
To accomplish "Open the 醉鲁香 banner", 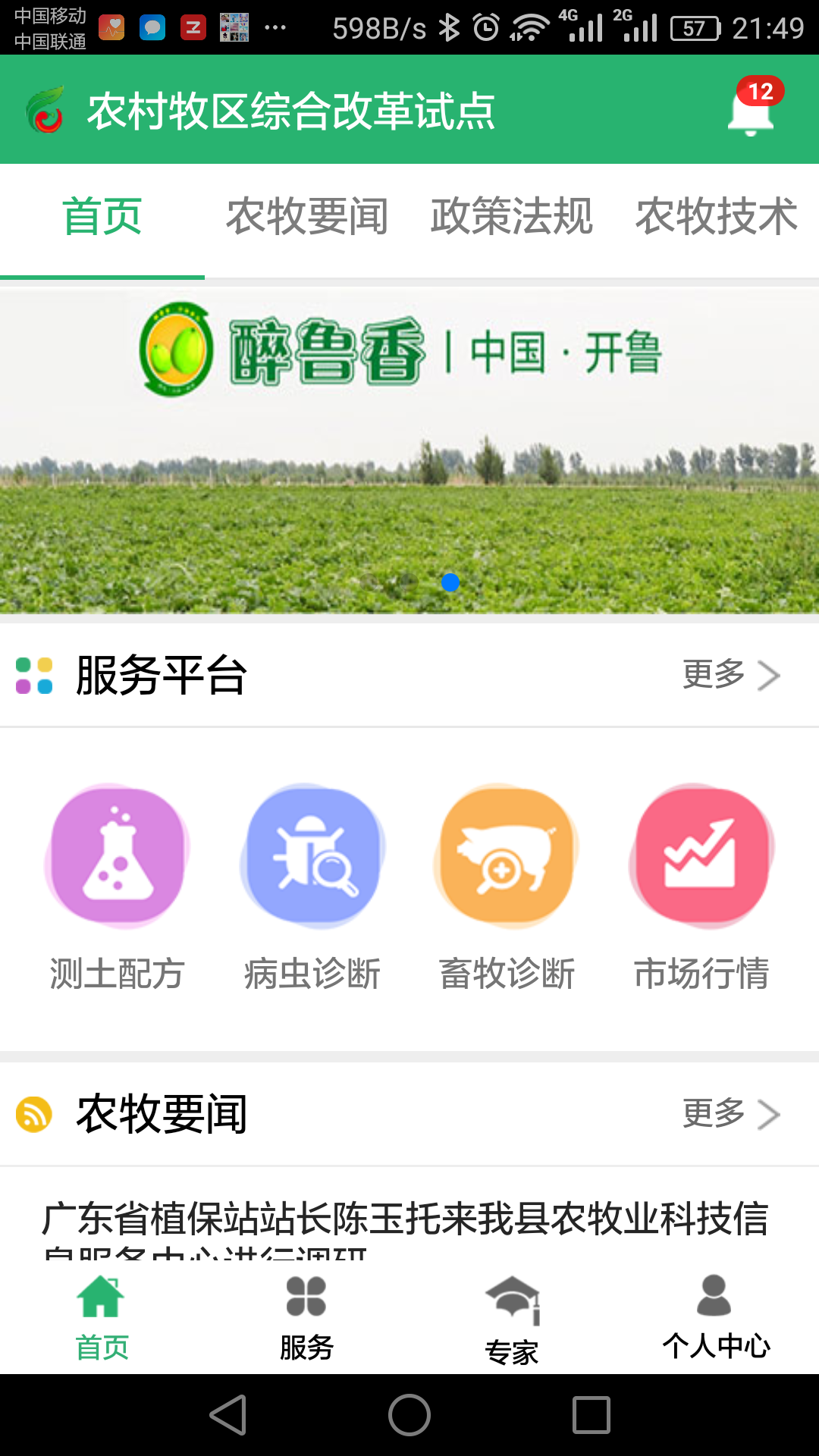I will (409, 451).
